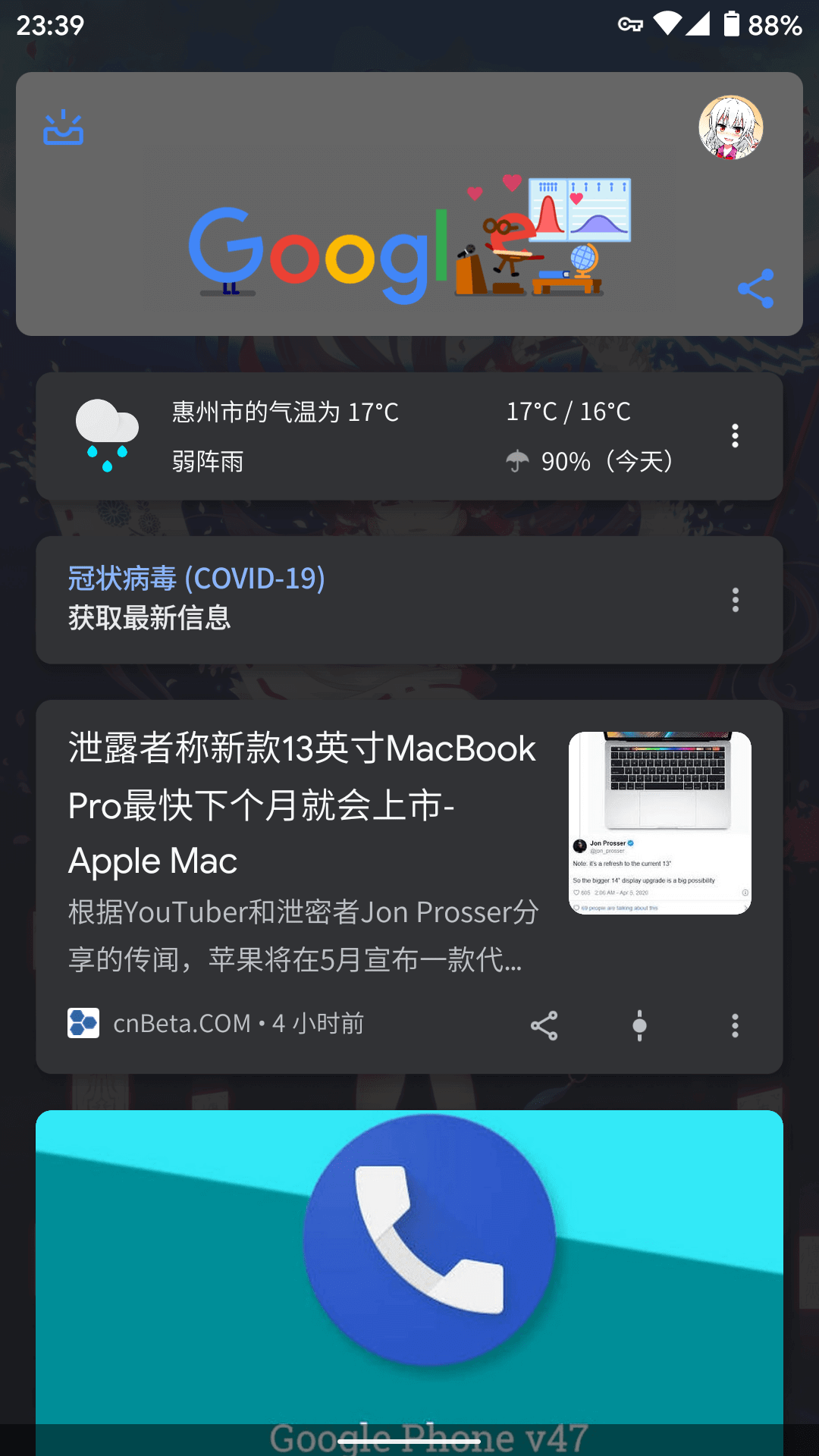The image size is (819, 1456).
Task: Open COVID-19 card overflow menu
Action: click(x=735, y=600)
